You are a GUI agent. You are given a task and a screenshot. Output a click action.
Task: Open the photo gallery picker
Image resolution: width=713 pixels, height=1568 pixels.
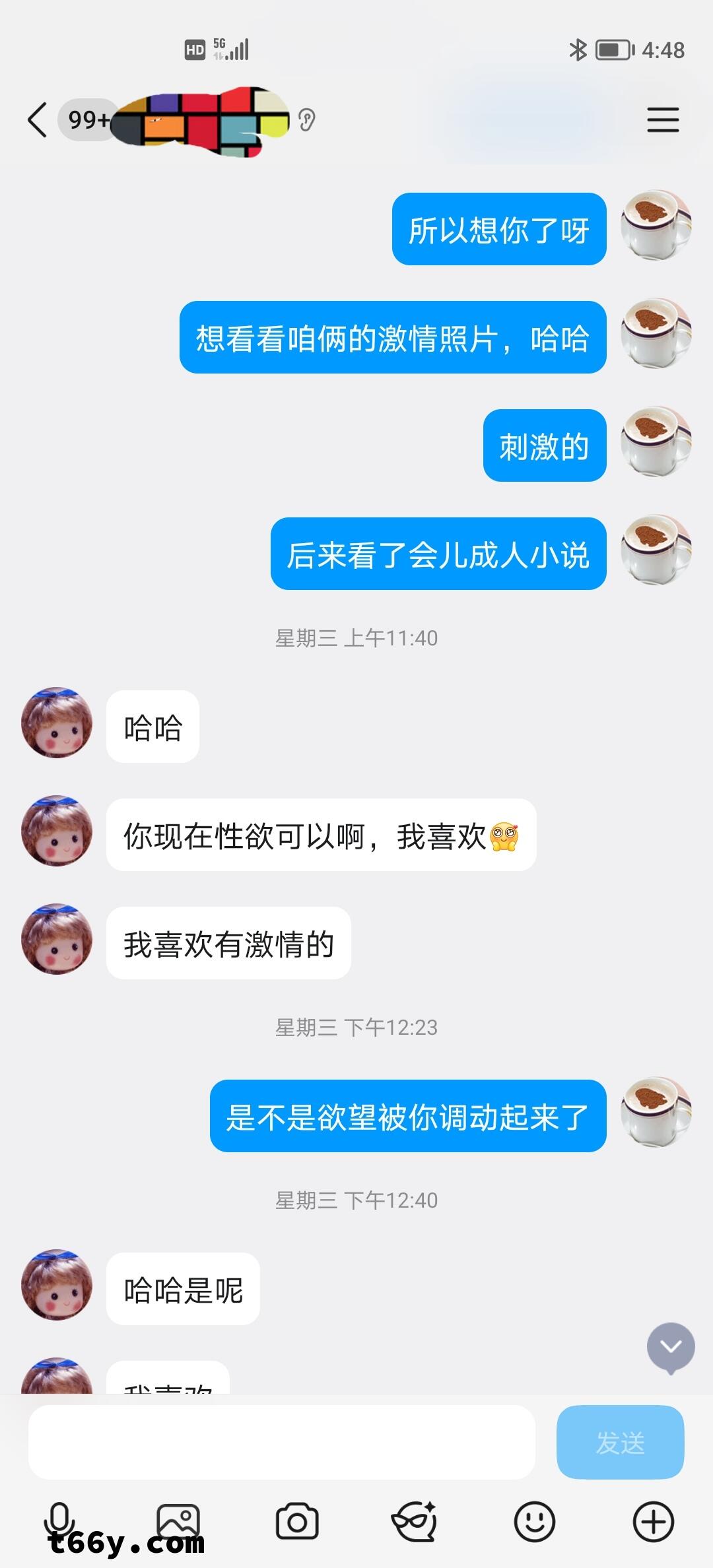pyautogui.click(x=178, y=1521)
